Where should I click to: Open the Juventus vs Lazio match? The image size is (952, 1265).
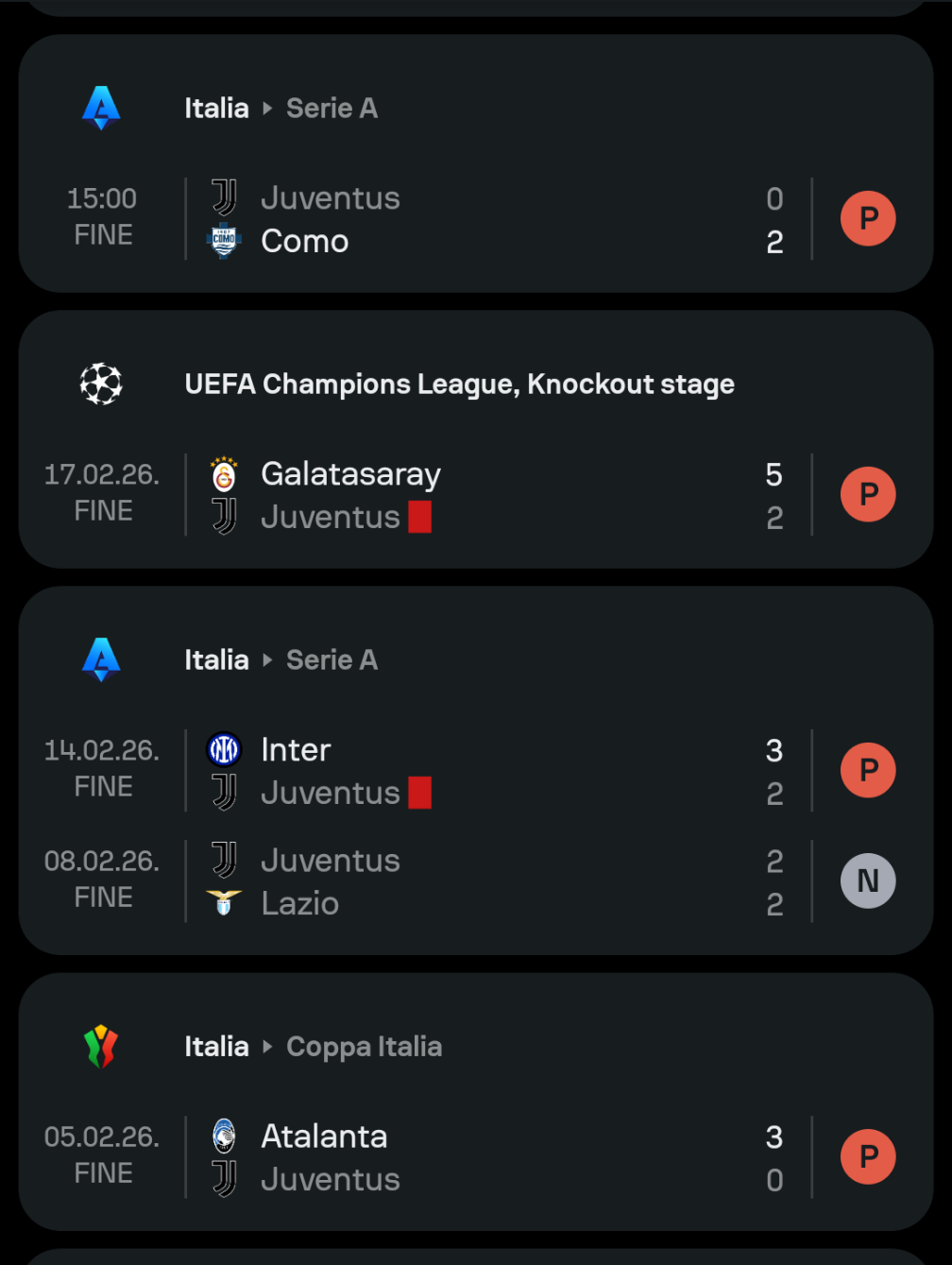(476, 881)
